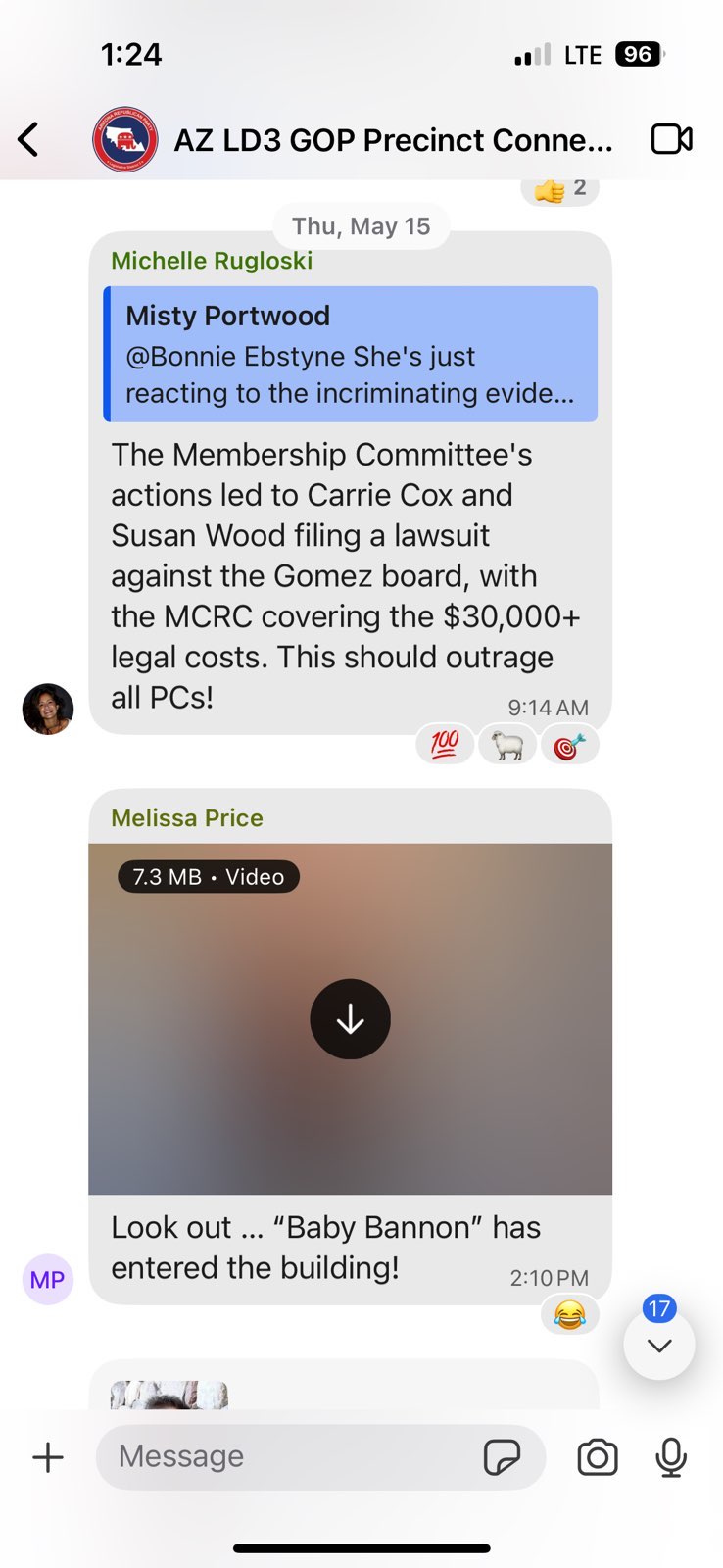Viewport: 723px width, 1568px height.
Task: Tap the thumbs up reaction with count 2
Action: (559, 188)
